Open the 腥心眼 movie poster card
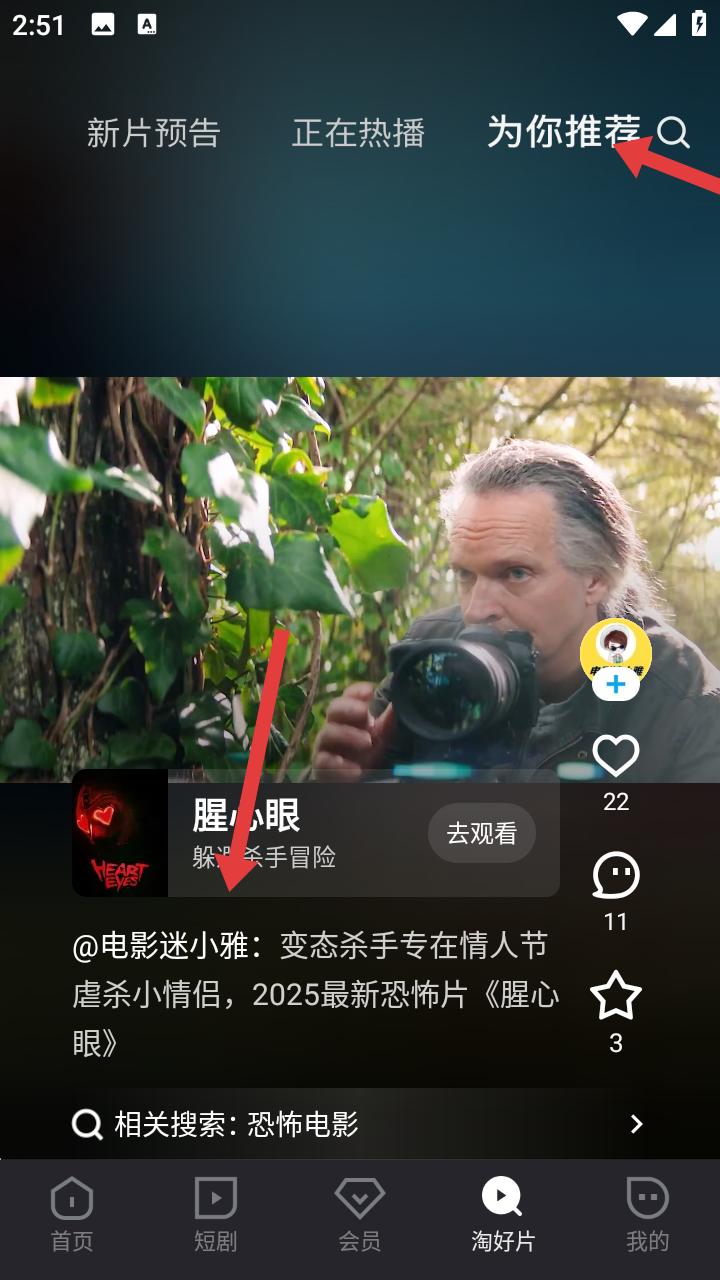This screenshot has width=720, height=1280. 120,833
